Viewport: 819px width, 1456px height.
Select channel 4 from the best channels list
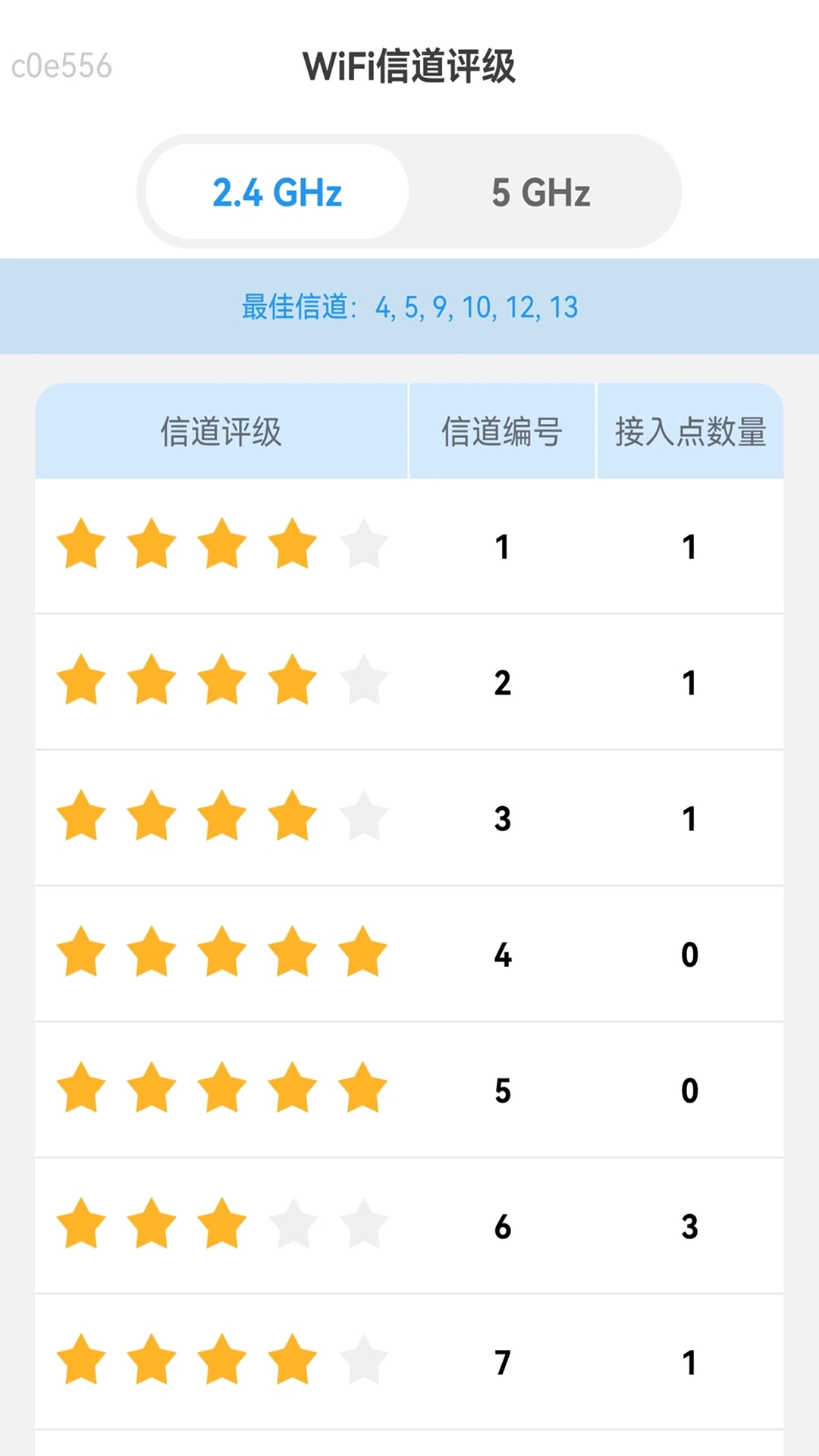click(x=383, y=307)
